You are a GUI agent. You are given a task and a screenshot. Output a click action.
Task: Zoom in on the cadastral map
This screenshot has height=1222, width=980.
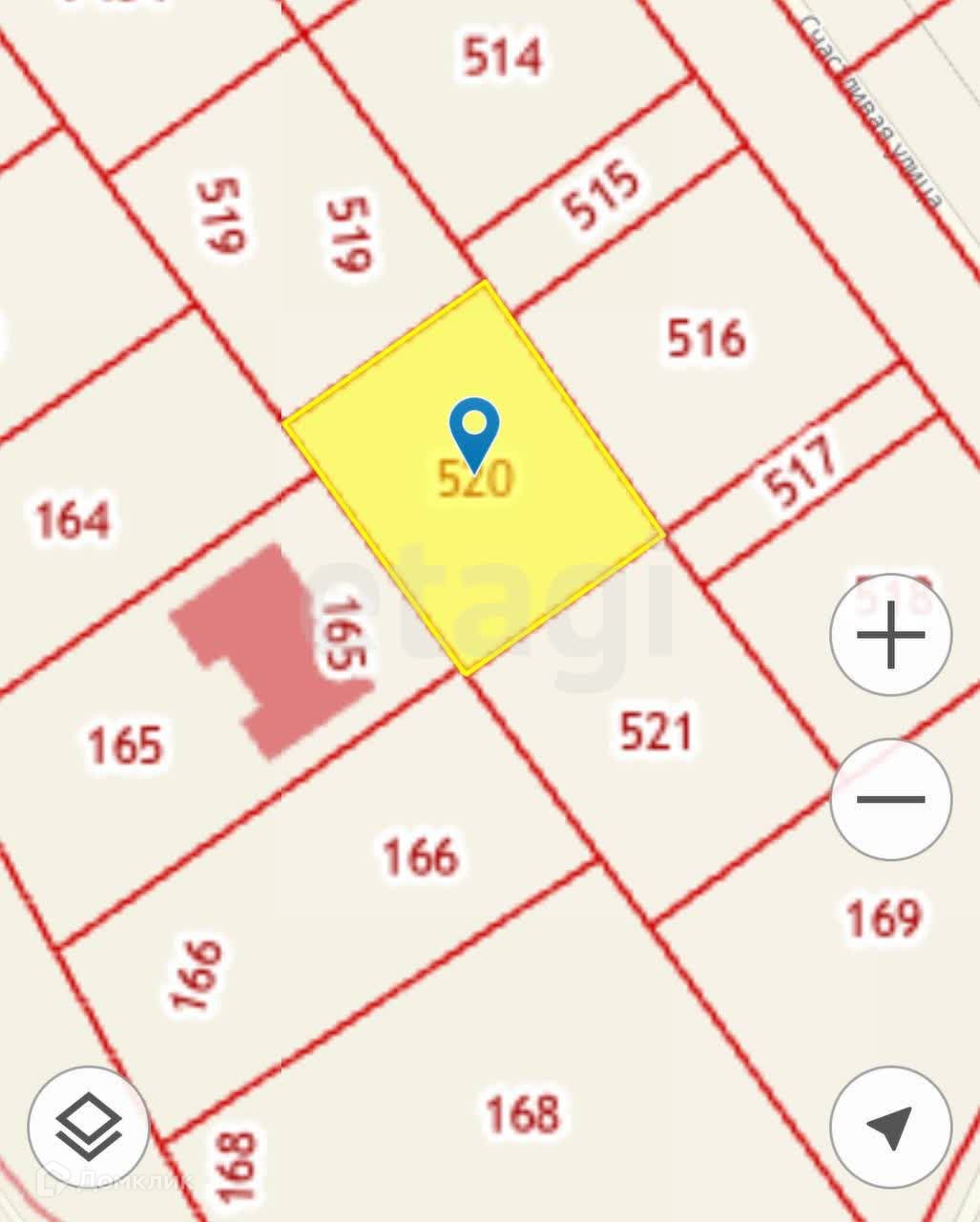point(890,635)
